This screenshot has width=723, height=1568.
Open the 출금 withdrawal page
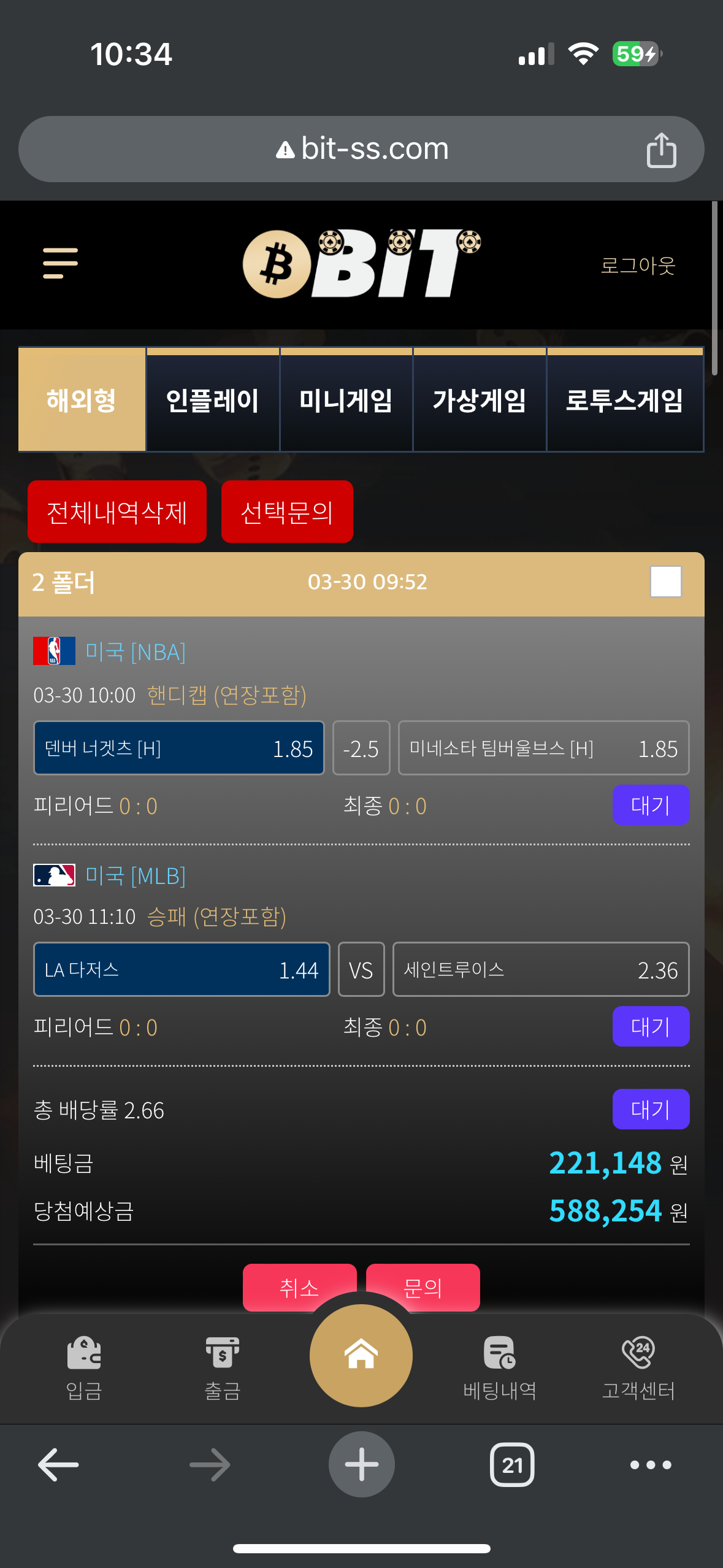click(x=222, y=1368)
